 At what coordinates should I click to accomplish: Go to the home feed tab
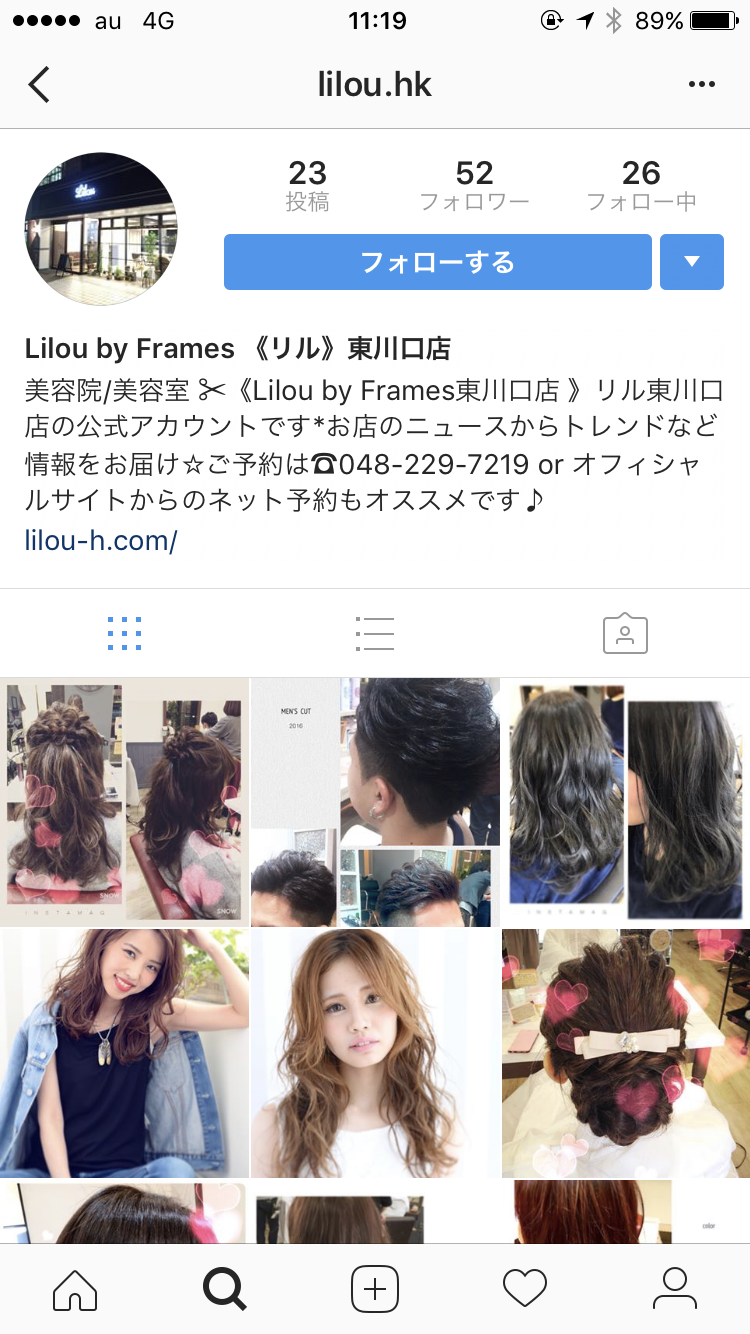click(75, 1289)
